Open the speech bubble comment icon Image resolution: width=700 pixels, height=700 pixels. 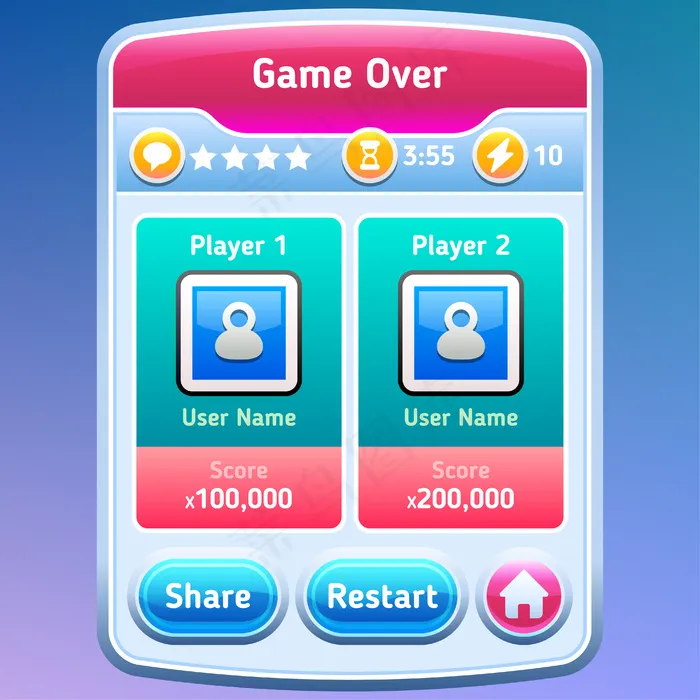tap(157, 156)
